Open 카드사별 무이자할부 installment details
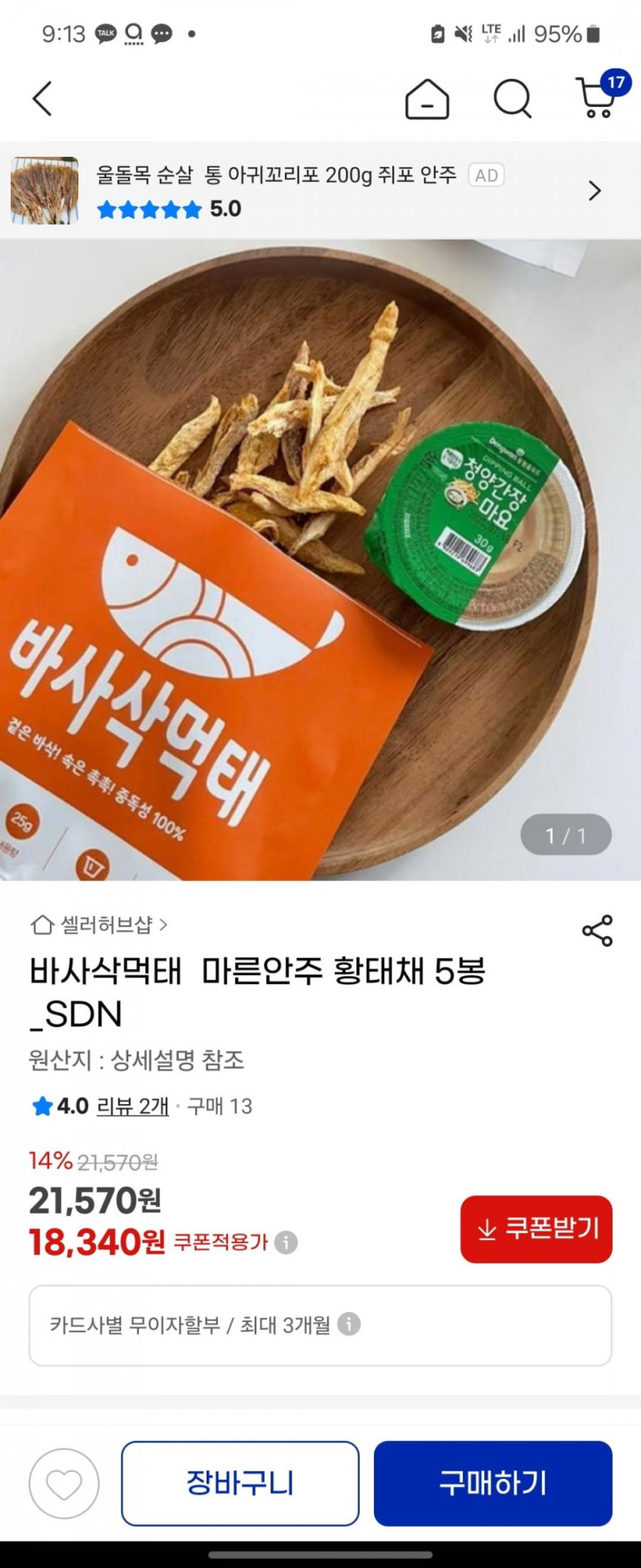Image resolution: width=641 pixels, height=1568 pixels. coord(320,1325)
